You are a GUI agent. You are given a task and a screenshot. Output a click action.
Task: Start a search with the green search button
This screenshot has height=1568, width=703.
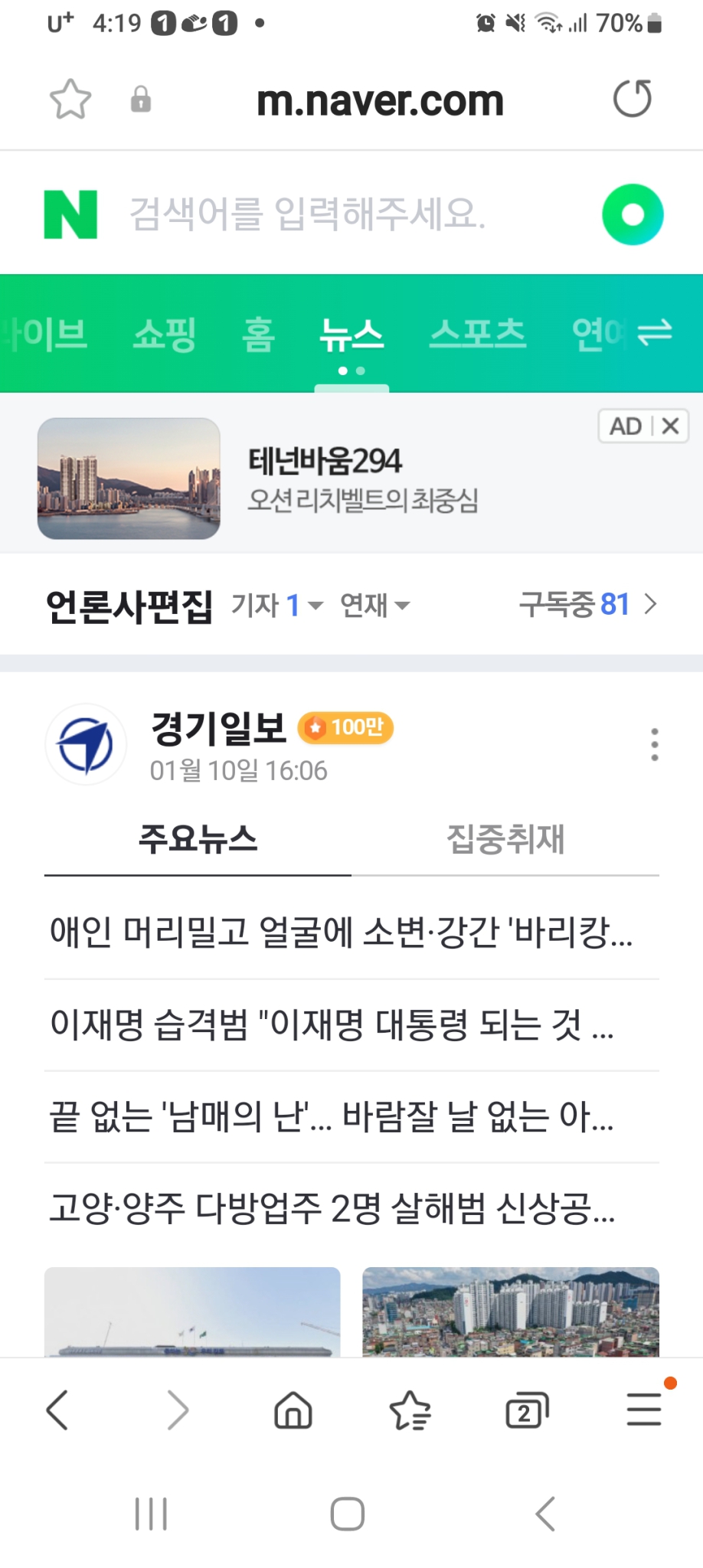pyautogui.click(x=633, y=214)
